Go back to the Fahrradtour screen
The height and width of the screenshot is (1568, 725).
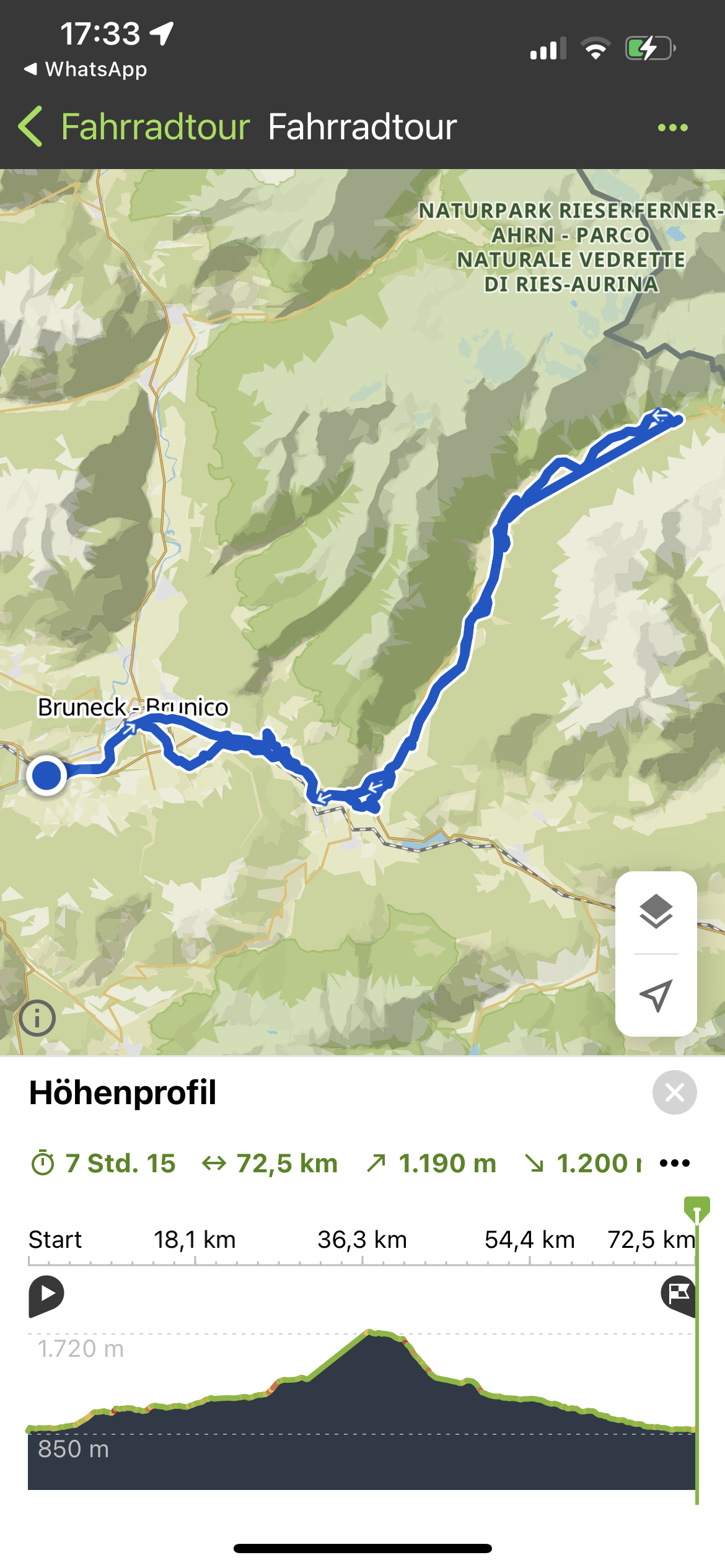(133, 127)
